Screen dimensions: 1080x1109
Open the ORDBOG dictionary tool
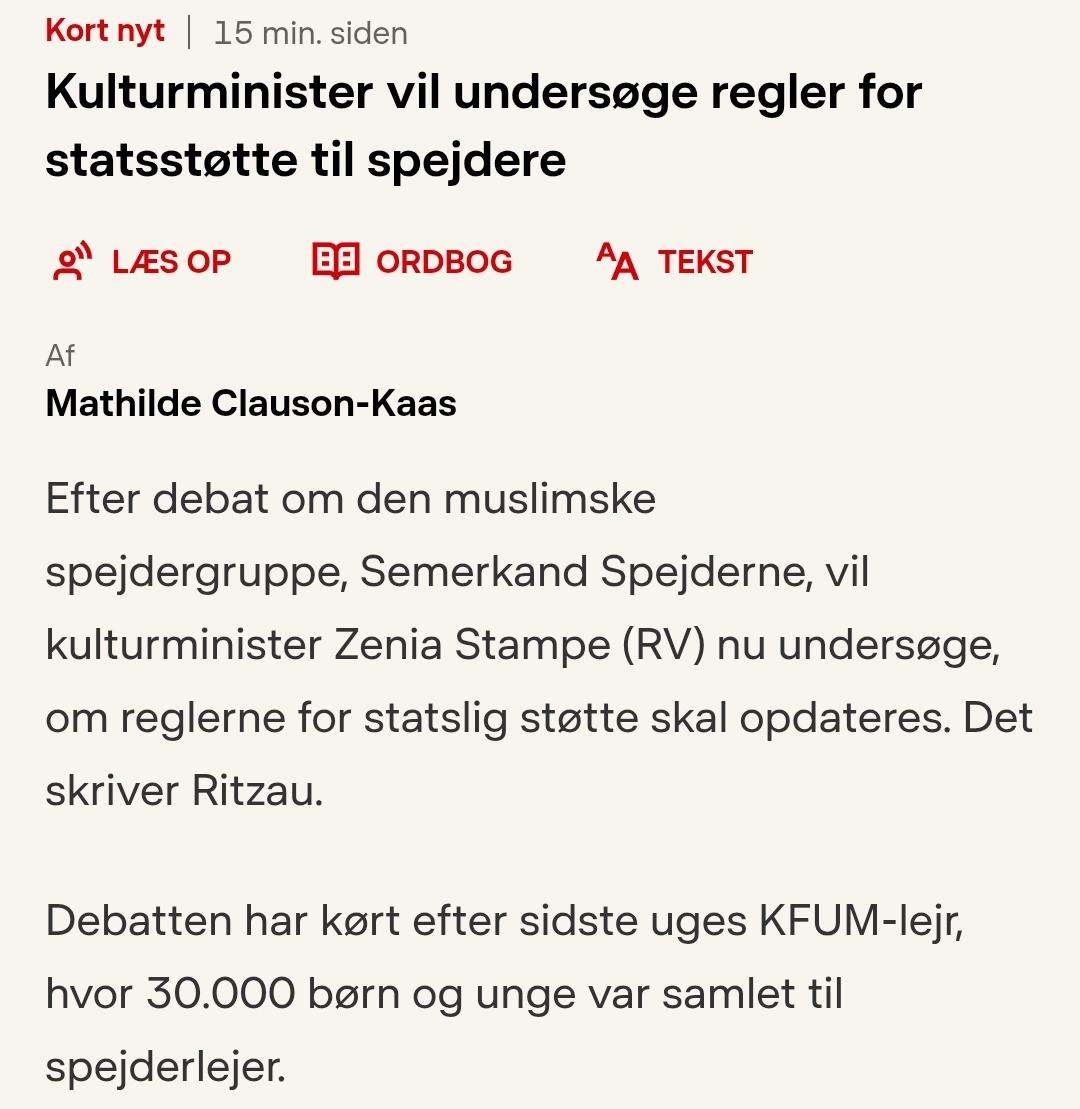(412, 262)
